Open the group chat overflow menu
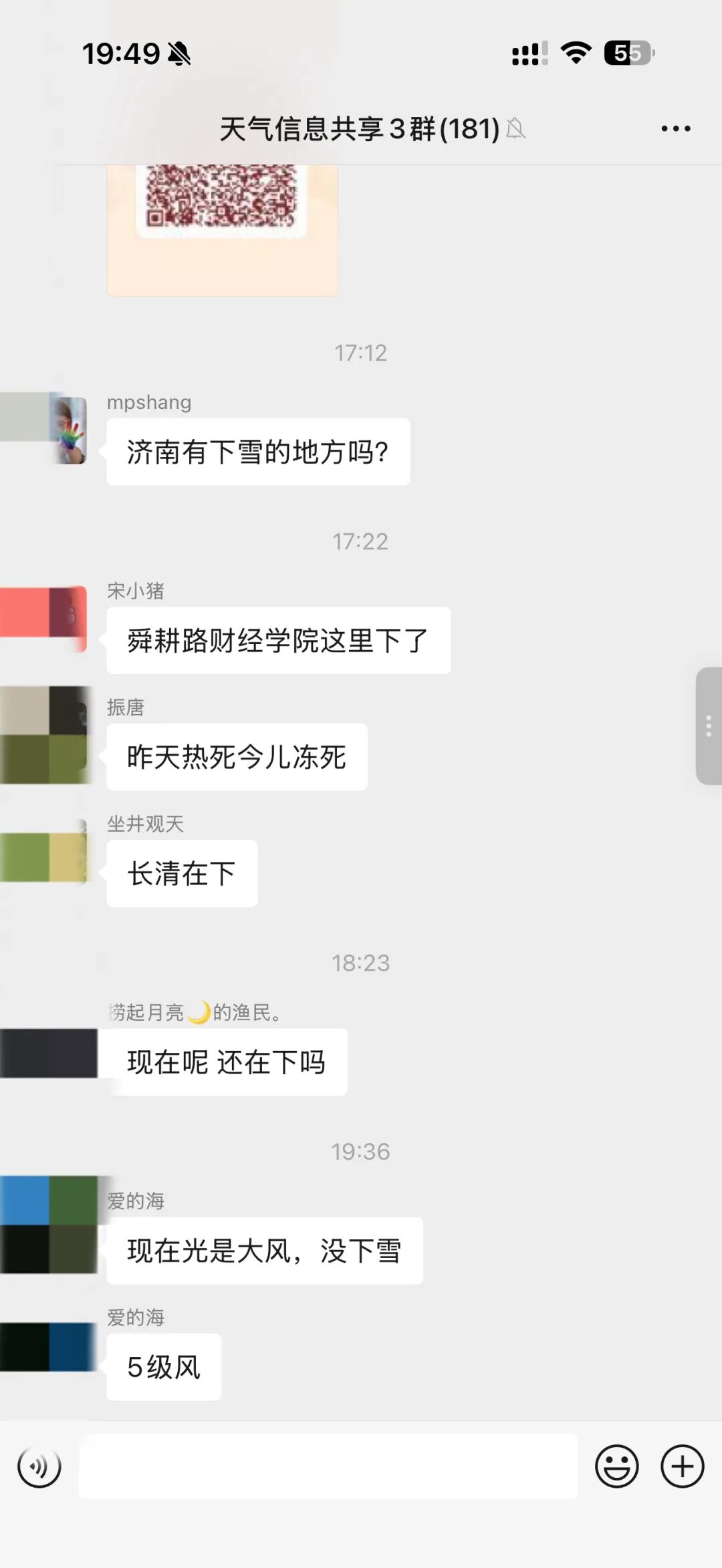This screenshot has width=722, height=1568. coord(675,128)
